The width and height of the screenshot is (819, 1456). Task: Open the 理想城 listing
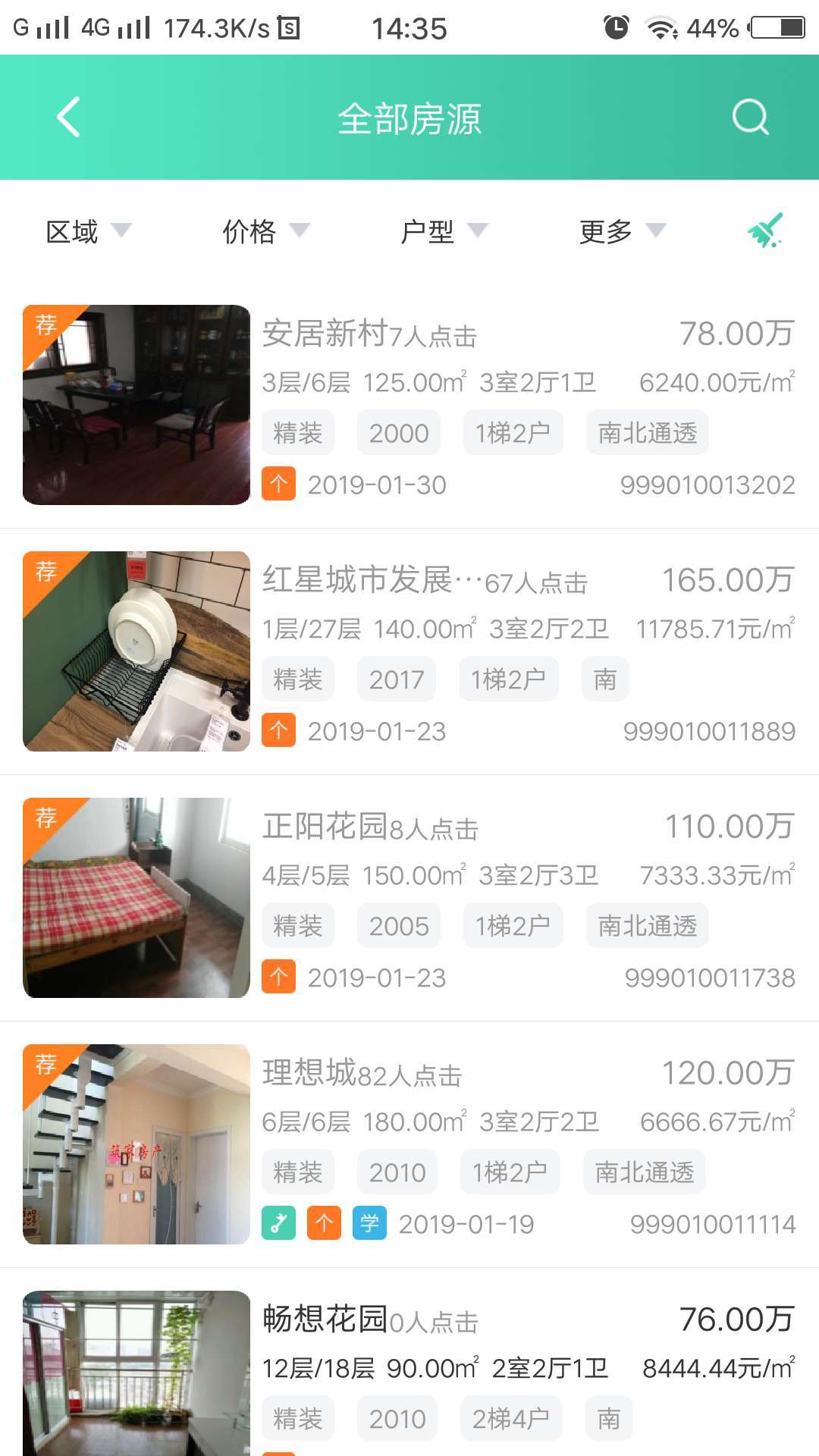click(409, 1144)
